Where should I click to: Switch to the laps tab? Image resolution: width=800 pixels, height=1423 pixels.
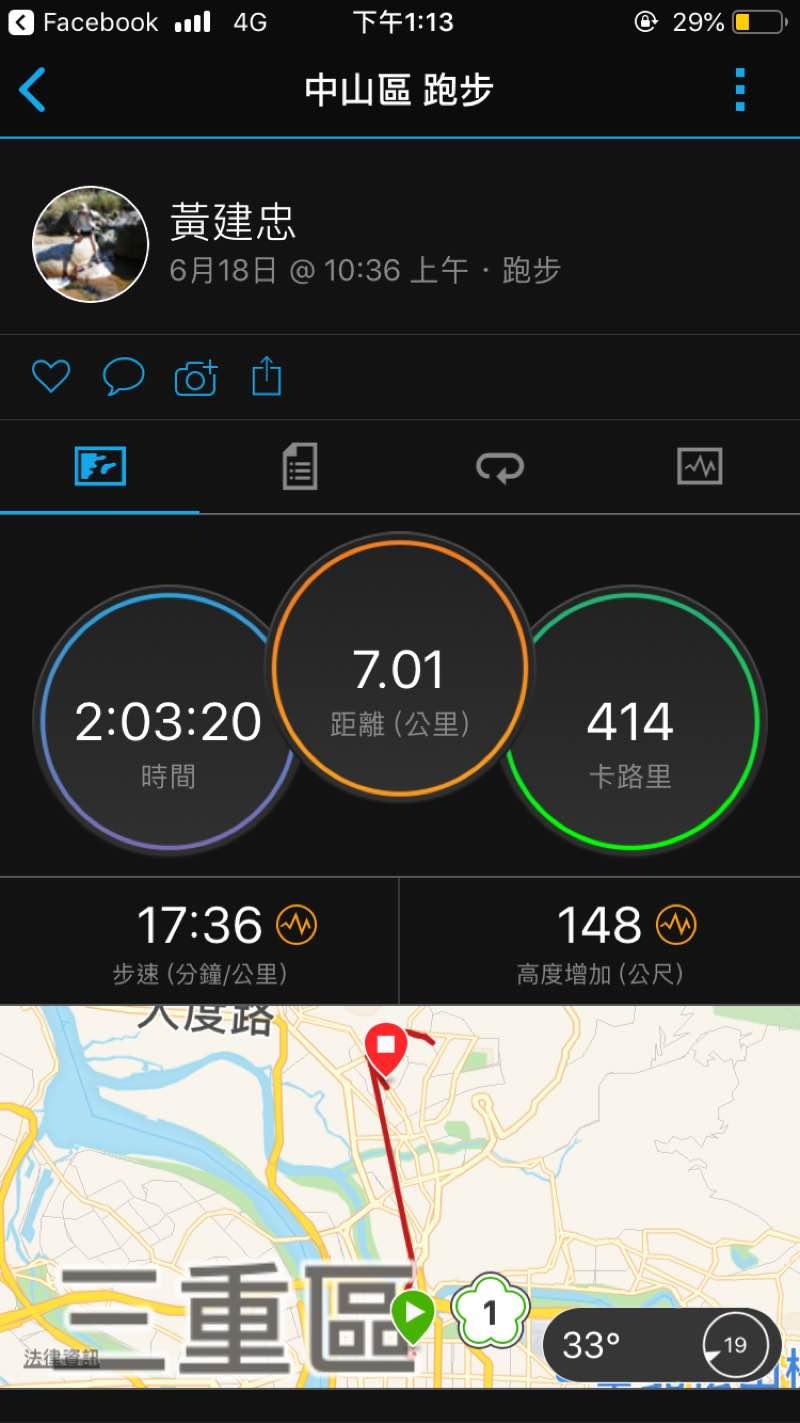[x=500, y=466]
